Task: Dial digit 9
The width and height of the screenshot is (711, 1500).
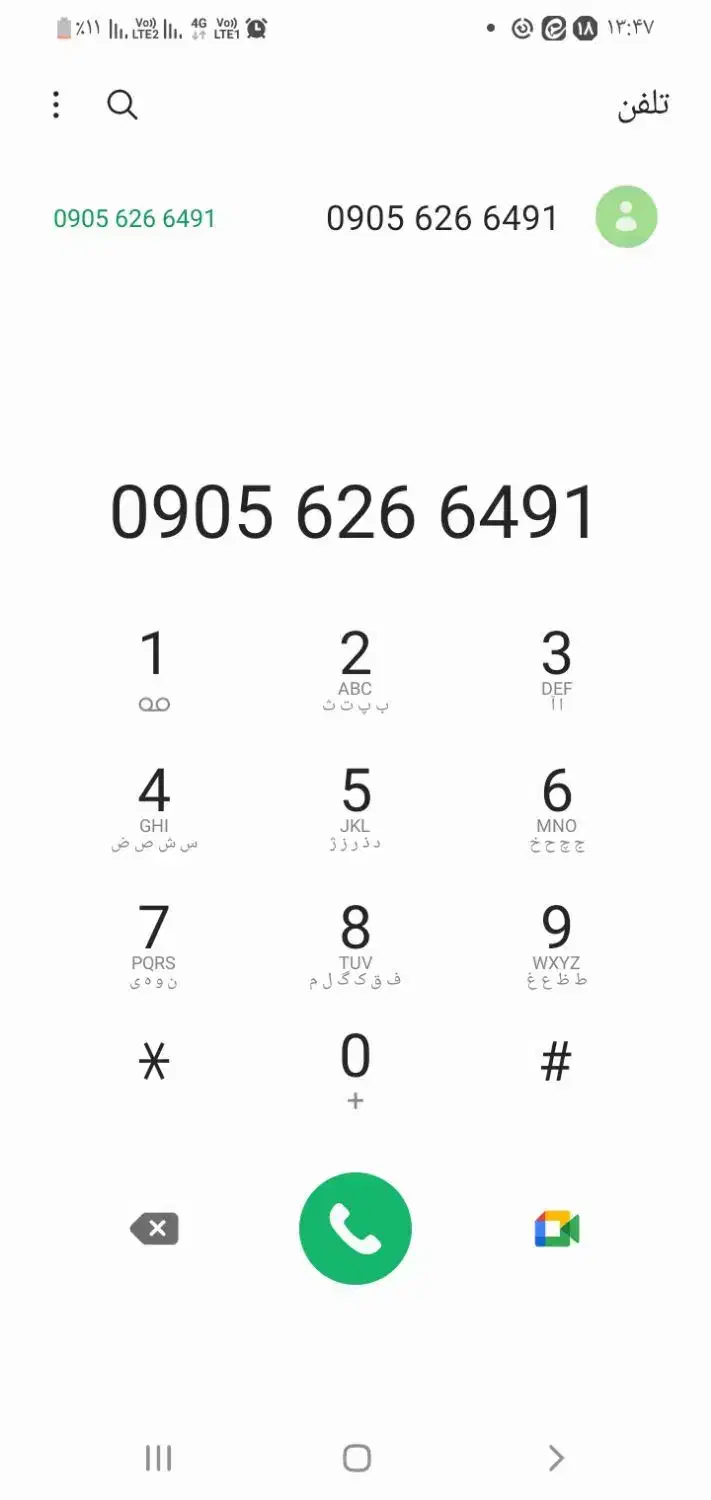Action: (556, 945)
